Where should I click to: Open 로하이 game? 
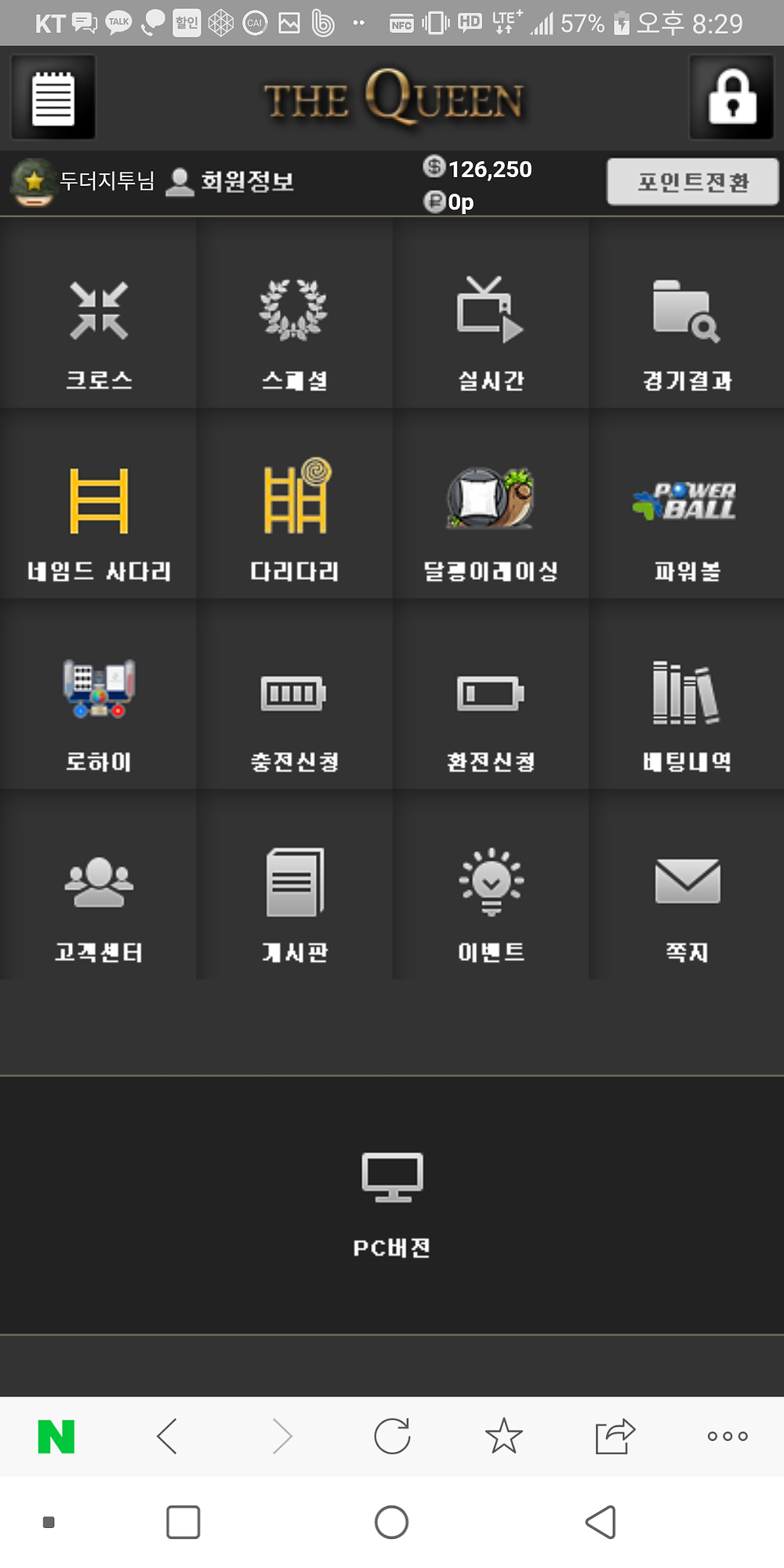tap(98, 712)
